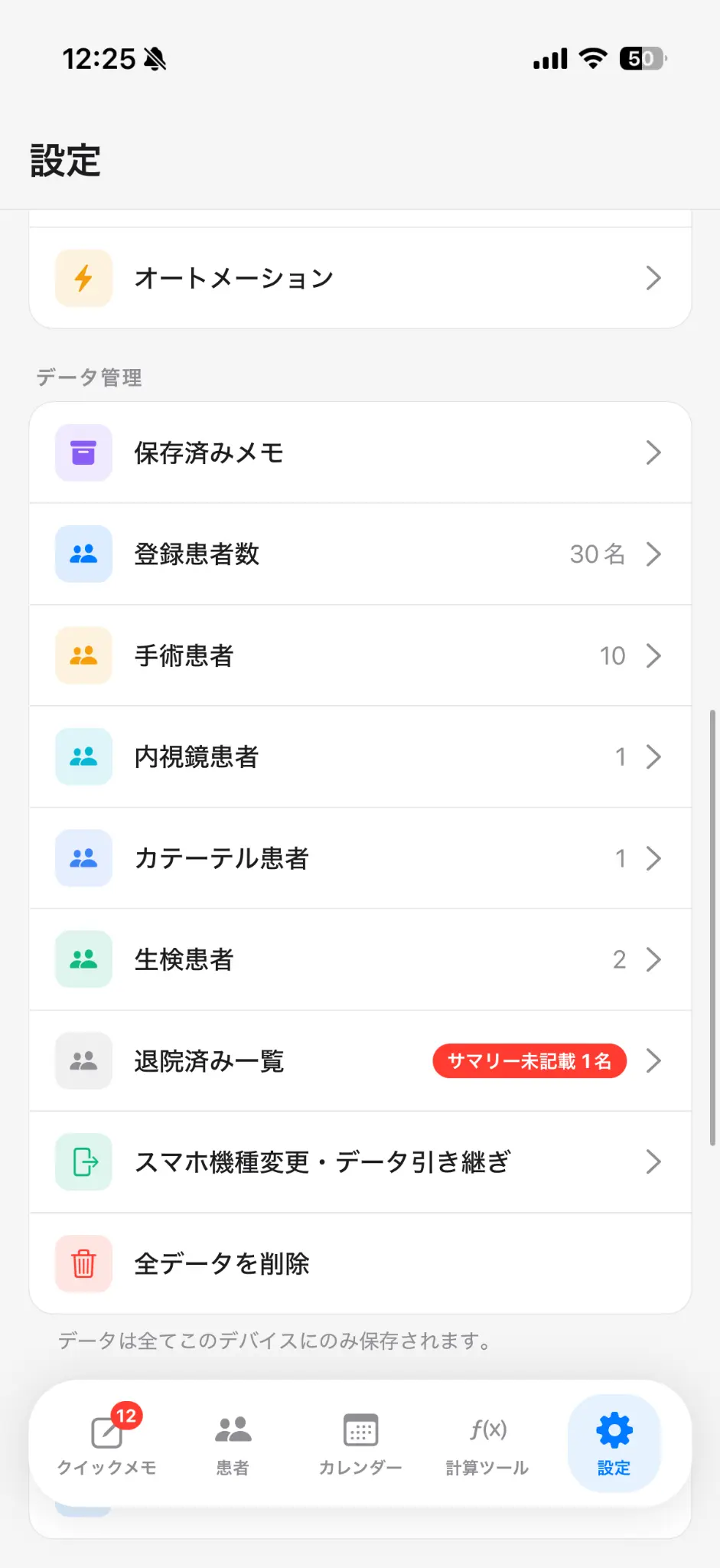Expand the オートメーション settings row
The image size is (720, 1568).
tap(360, 278)
